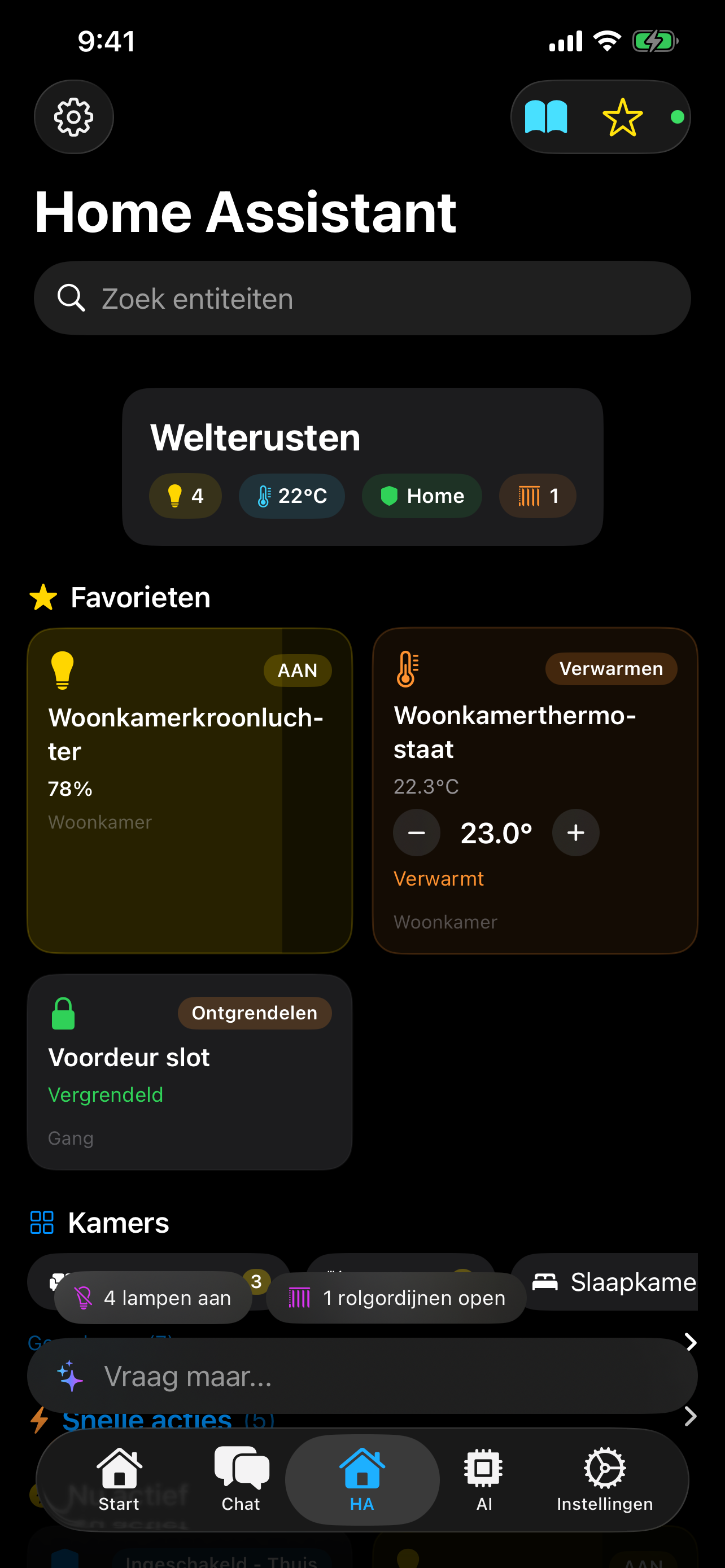Toggle Woonkamerkroonluchter off via AAN badge
Screen dimensions: 725x1568
click(297, 669)
